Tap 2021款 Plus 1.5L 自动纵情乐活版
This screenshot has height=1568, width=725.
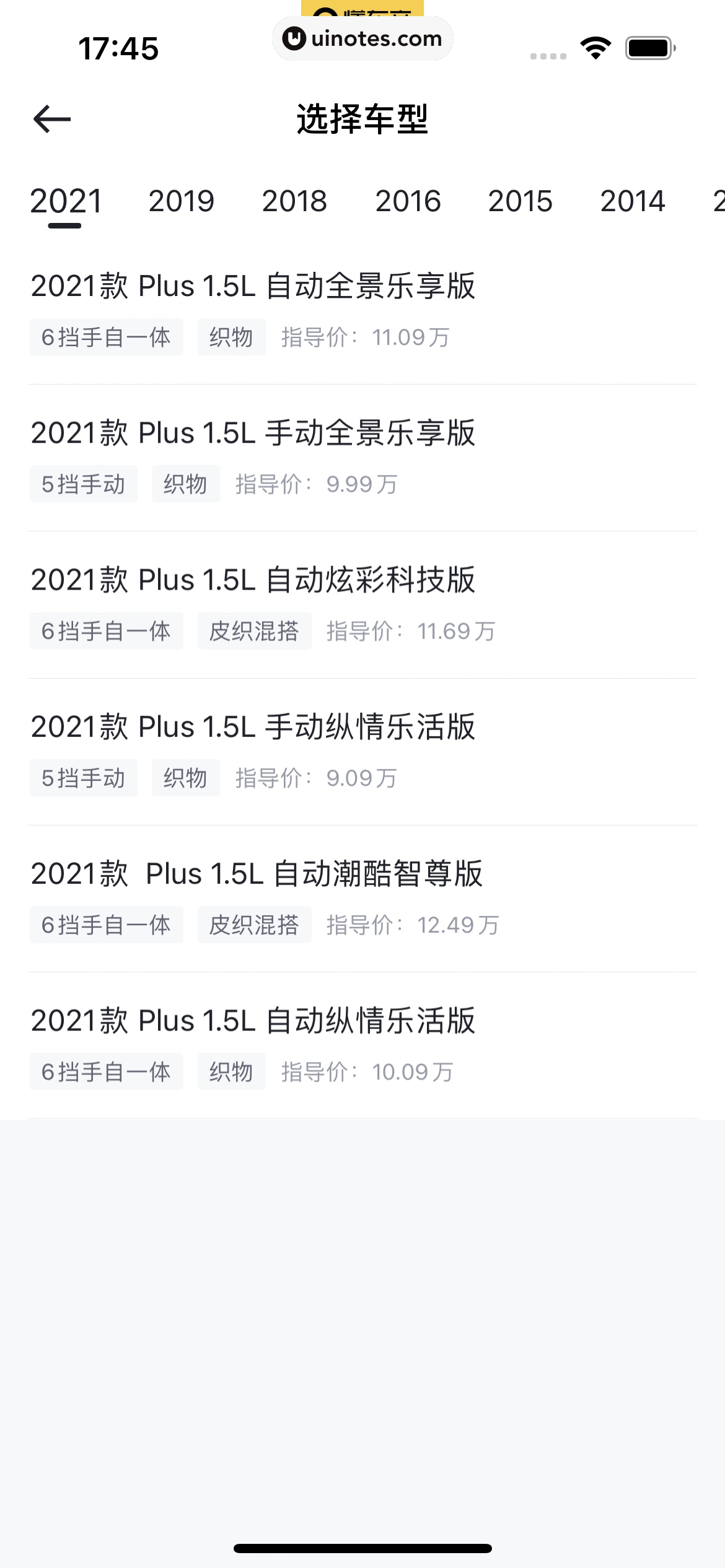point(253,1021)
